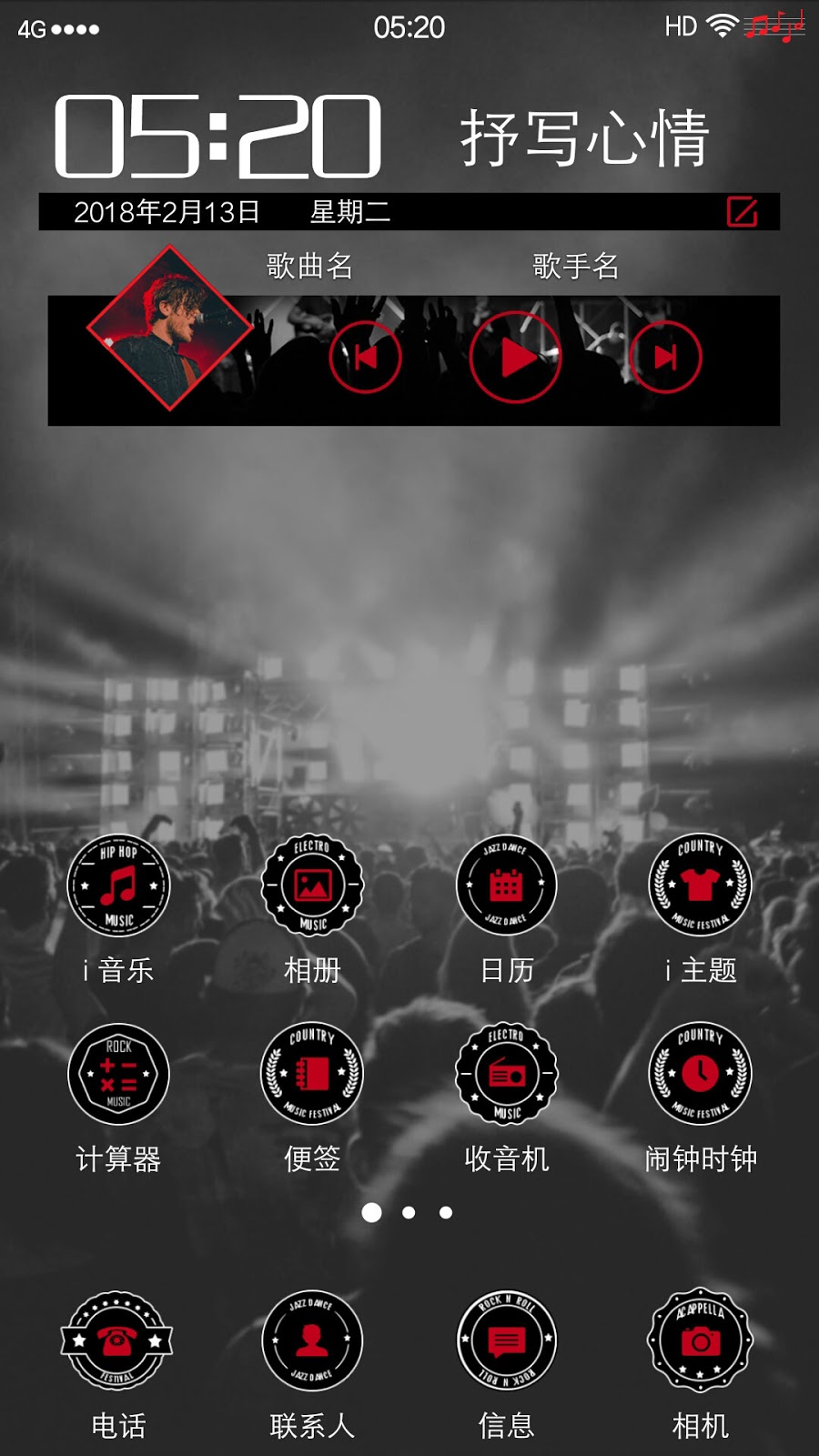Skip to the next track
Screen dimensions: 819x1456
pyautogui.click(x=665, y=358)
